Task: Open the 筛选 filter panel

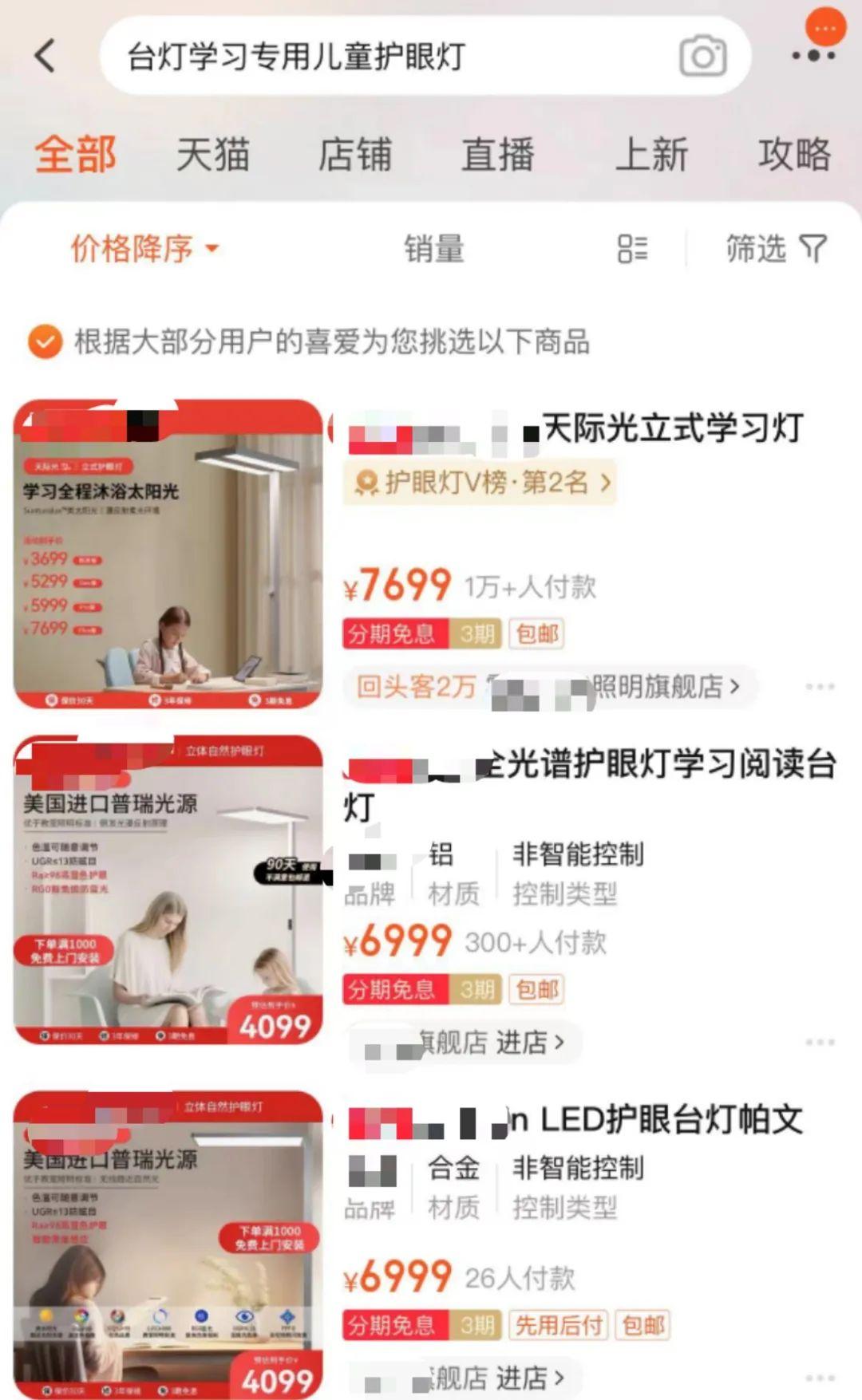Action: (x=775, y=248)
